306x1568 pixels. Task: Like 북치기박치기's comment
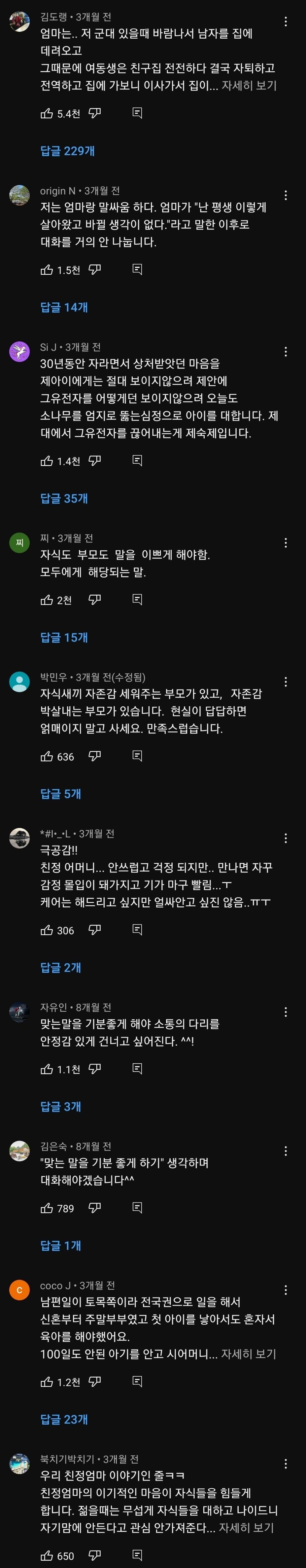[x=47, y=1555]
